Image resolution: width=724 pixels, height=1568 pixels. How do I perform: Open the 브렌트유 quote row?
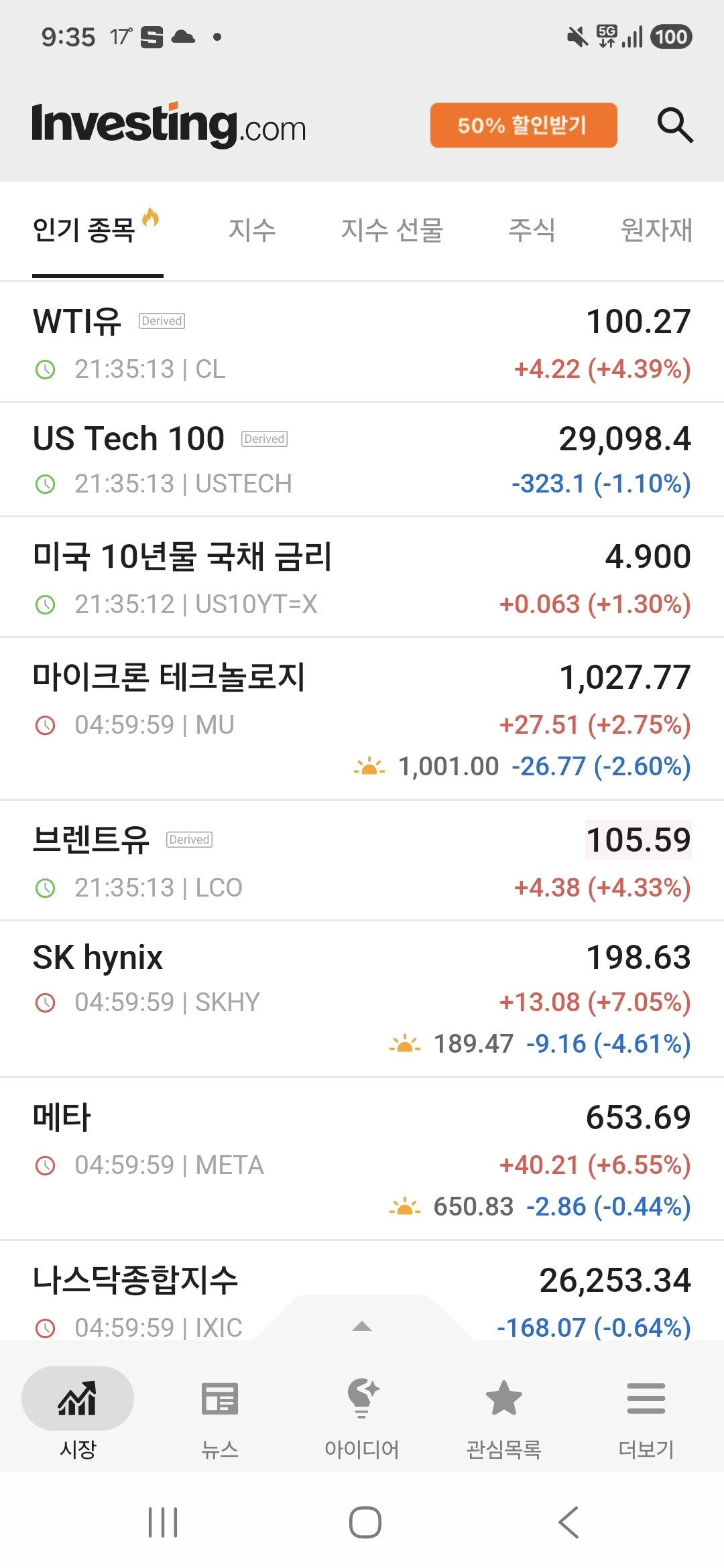(x=362, y=861)
